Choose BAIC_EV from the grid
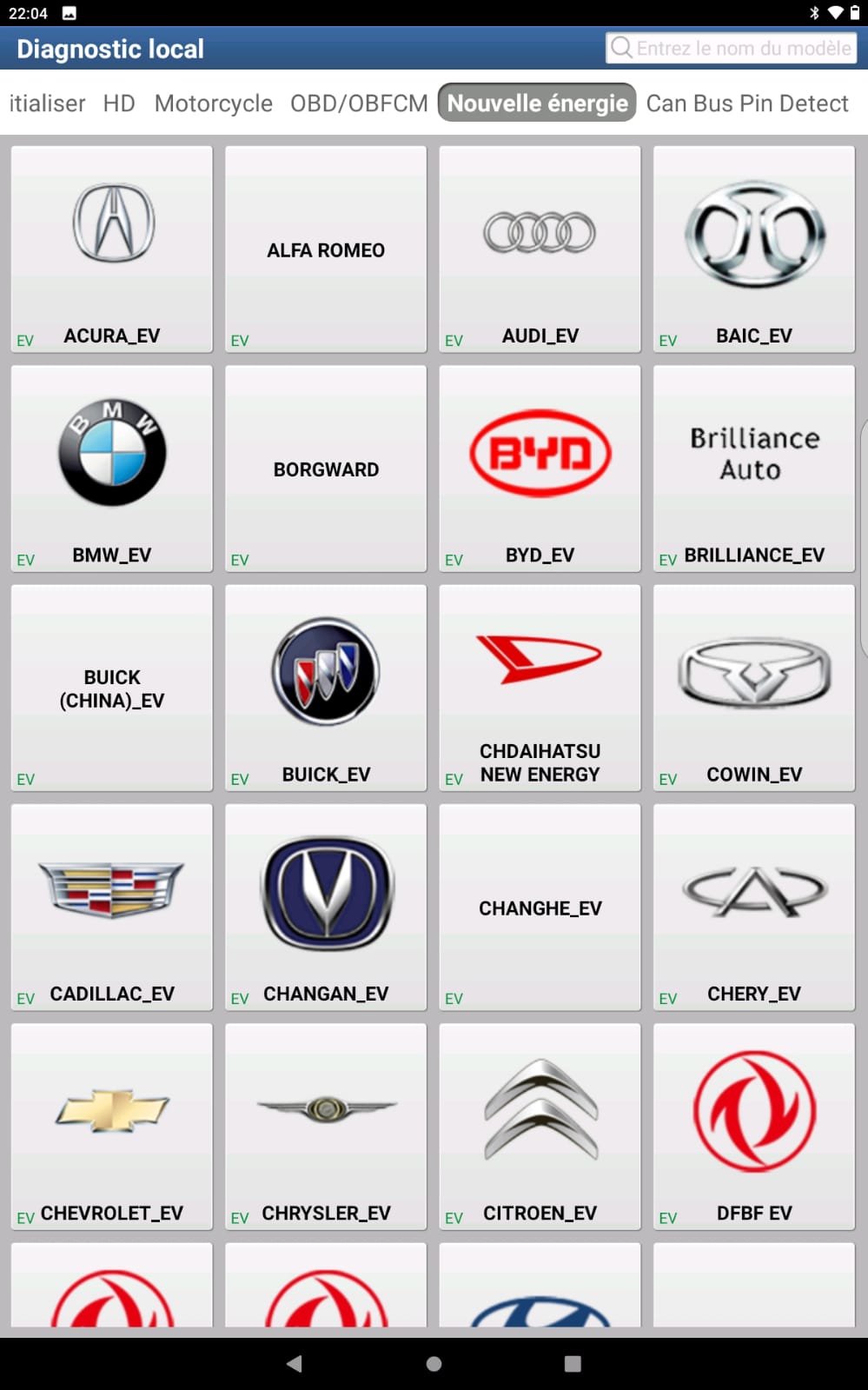 (753, 249)
